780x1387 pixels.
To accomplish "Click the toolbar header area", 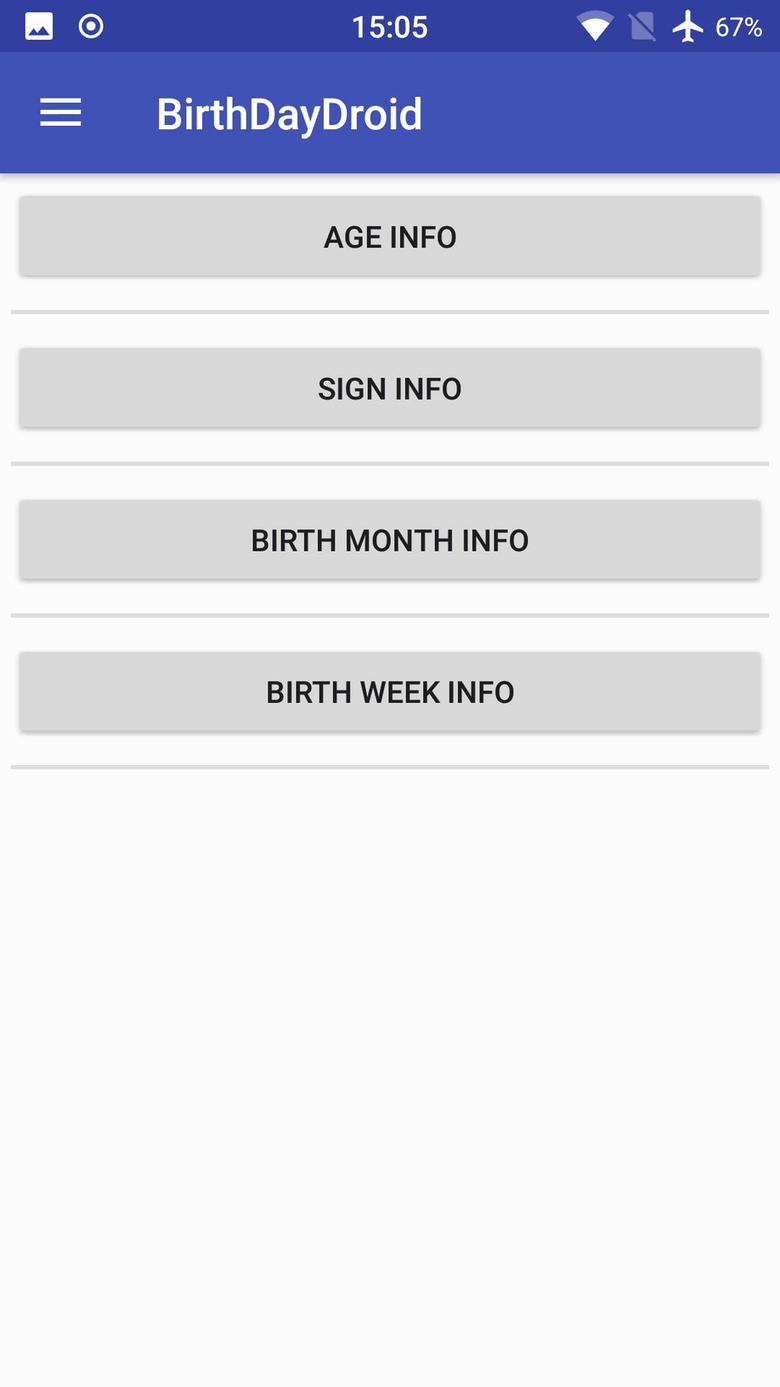I will tap(390, 113).
